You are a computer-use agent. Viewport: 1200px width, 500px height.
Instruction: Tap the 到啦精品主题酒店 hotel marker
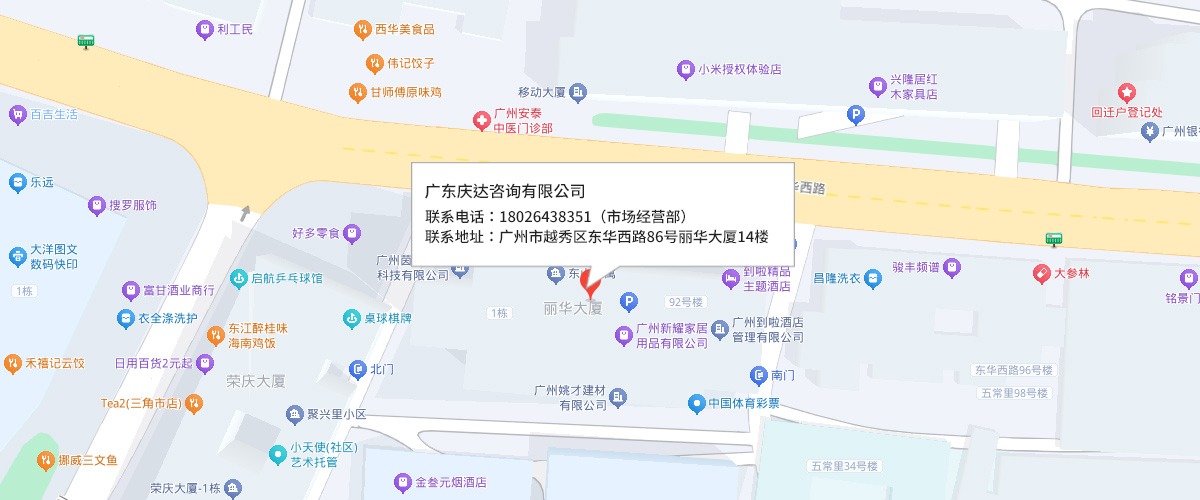click(731, 278)
